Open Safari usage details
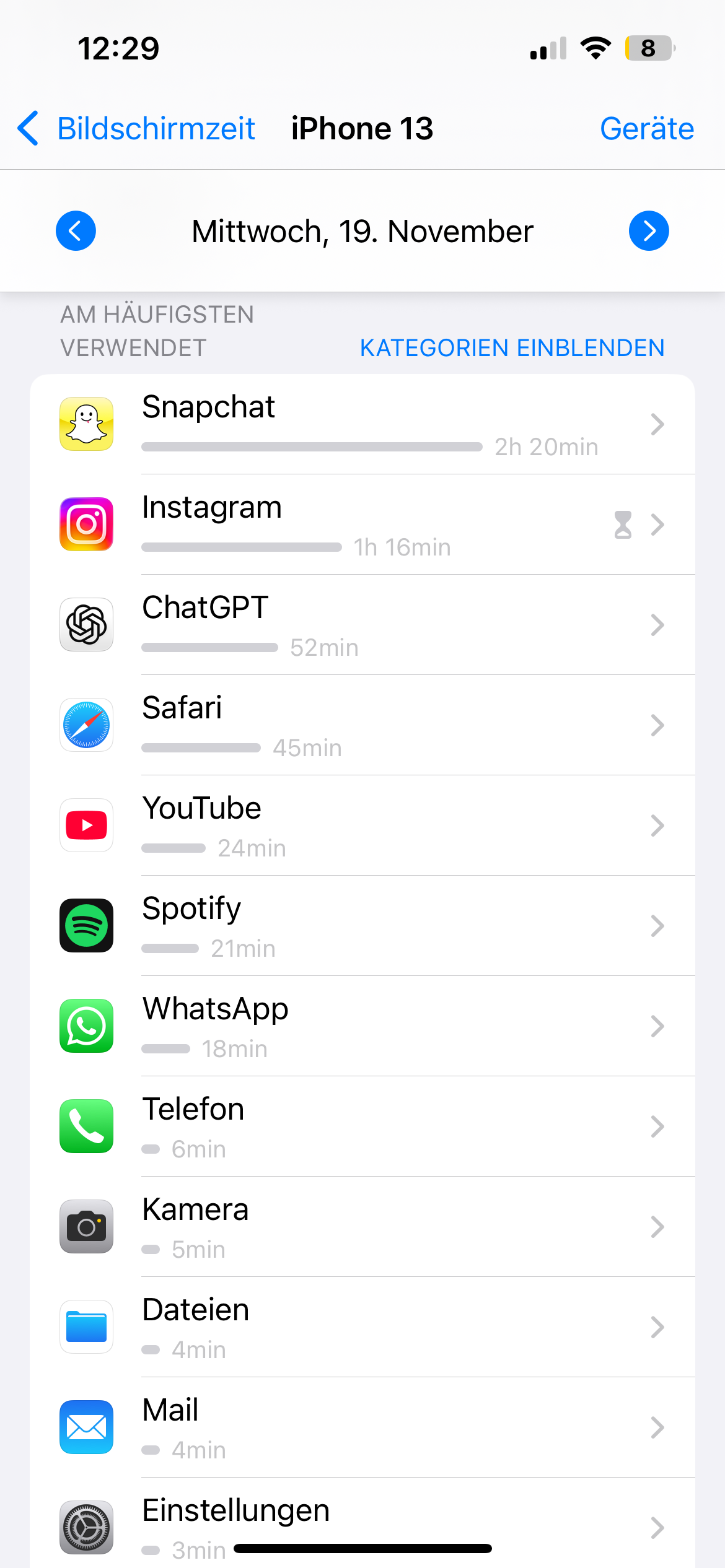 pyautogui.click(x=362, y=726)
